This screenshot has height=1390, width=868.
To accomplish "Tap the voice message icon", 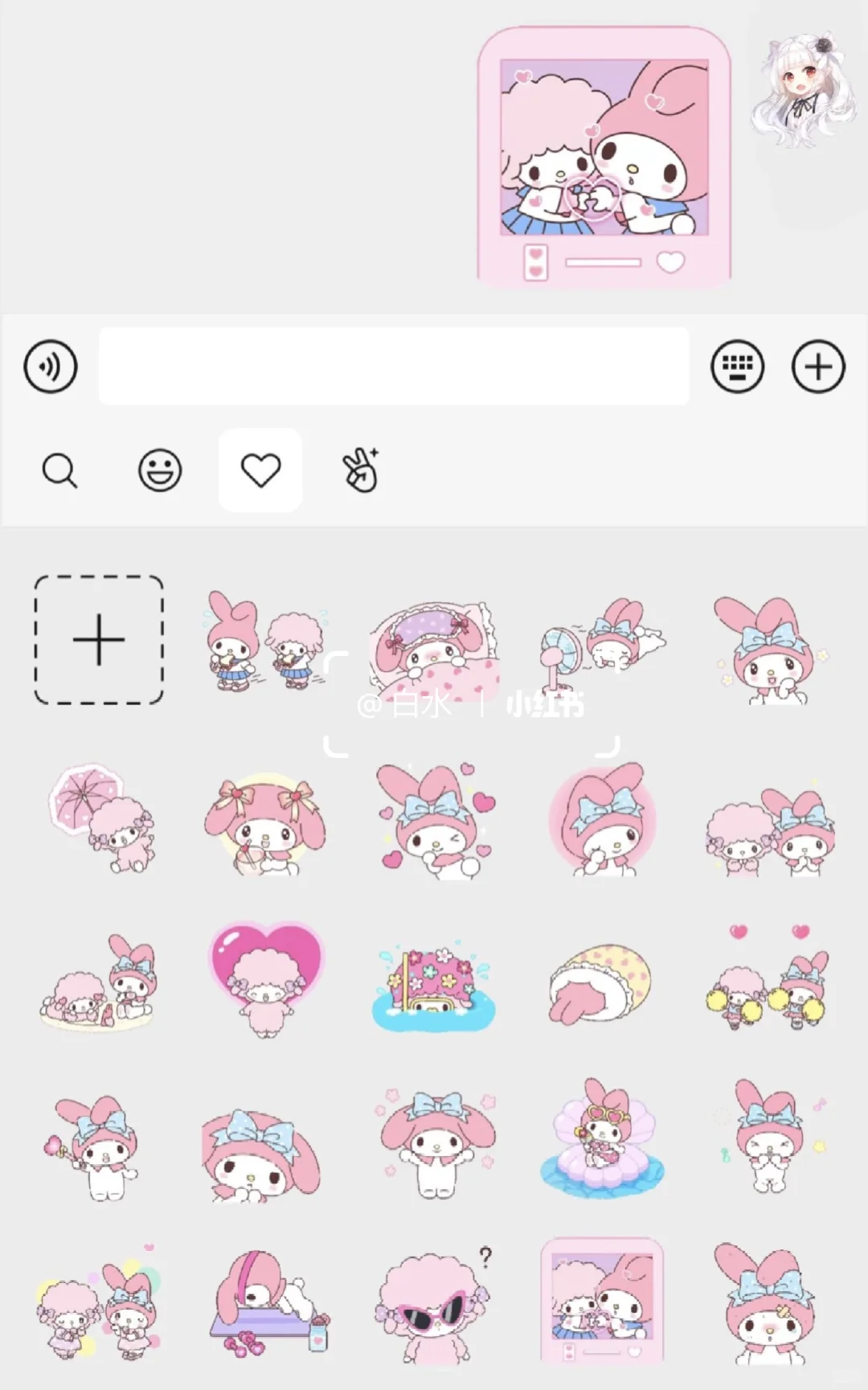I will [51, 367].
